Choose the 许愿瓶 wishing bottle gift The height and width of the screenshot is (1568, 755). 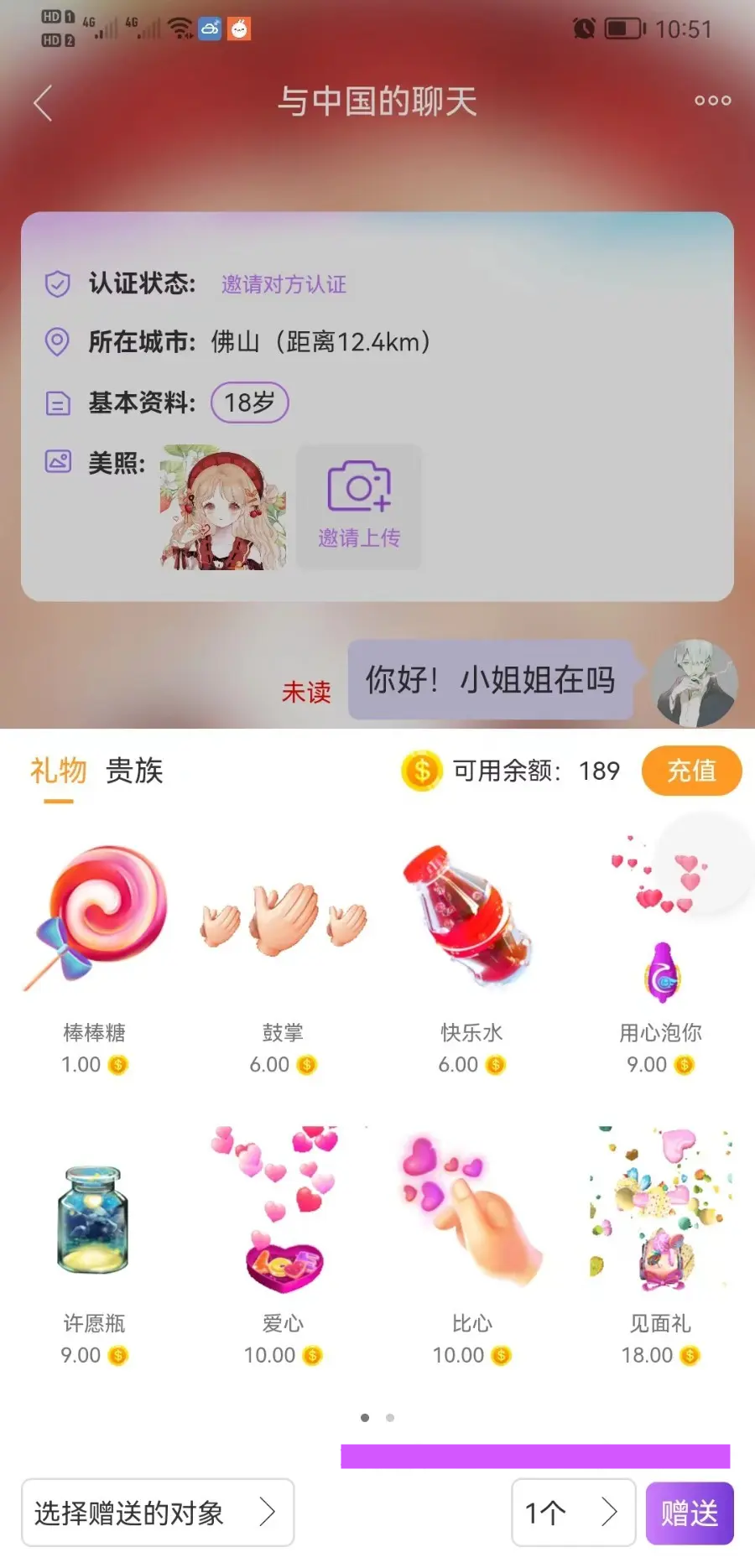point(94,1245)
